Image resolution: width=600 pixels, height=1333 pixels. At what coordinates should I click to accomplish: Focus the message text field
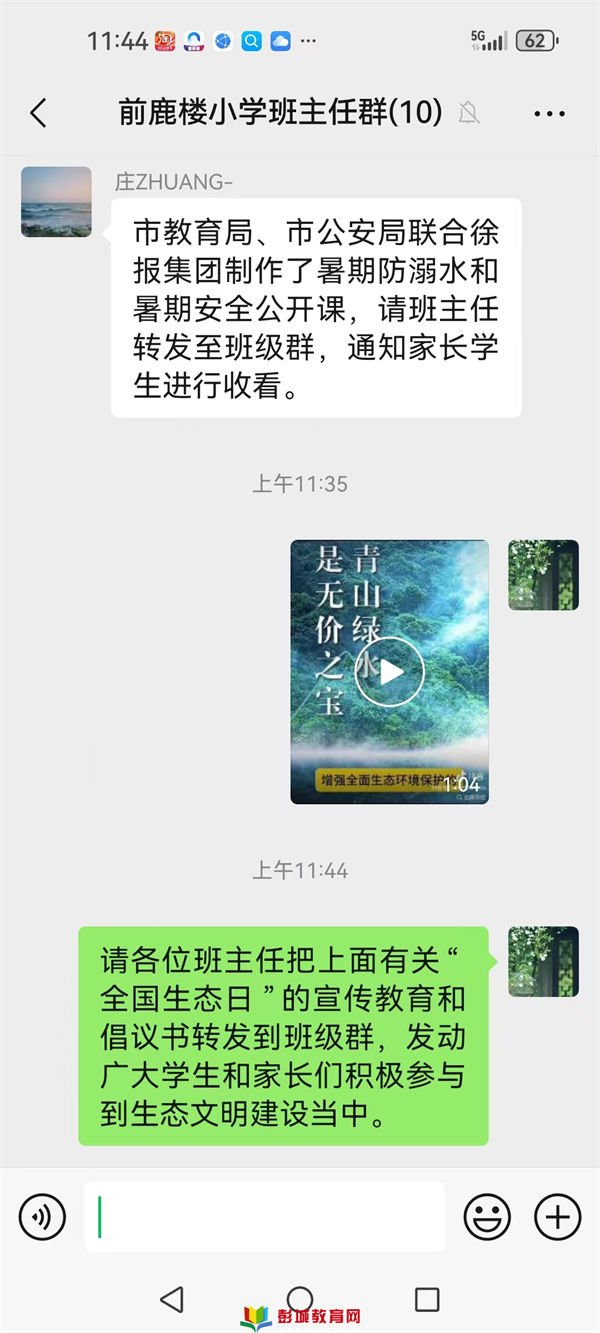point(265,1217)
